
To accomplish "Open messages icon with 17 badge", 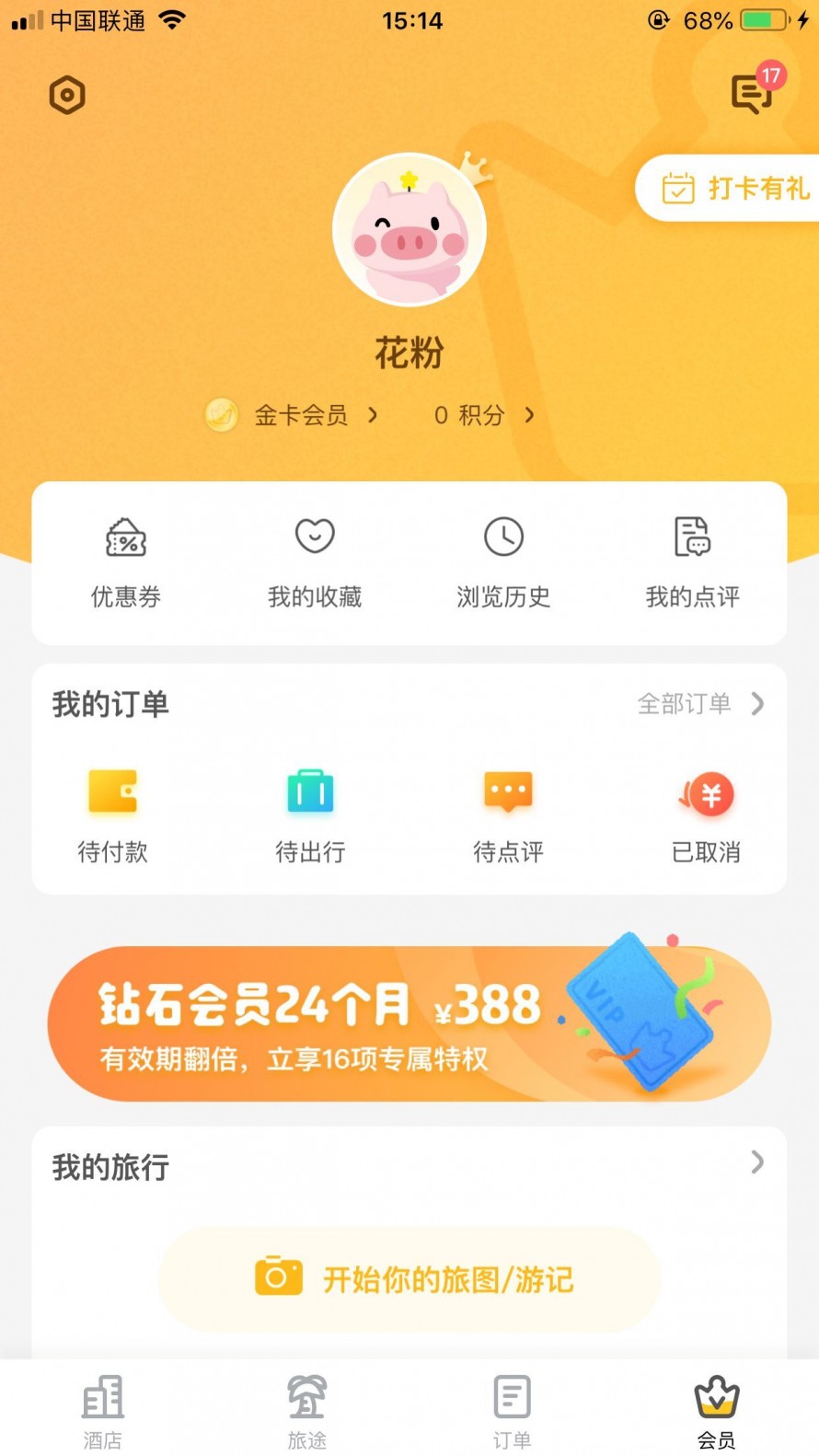I will click(752, 93).
